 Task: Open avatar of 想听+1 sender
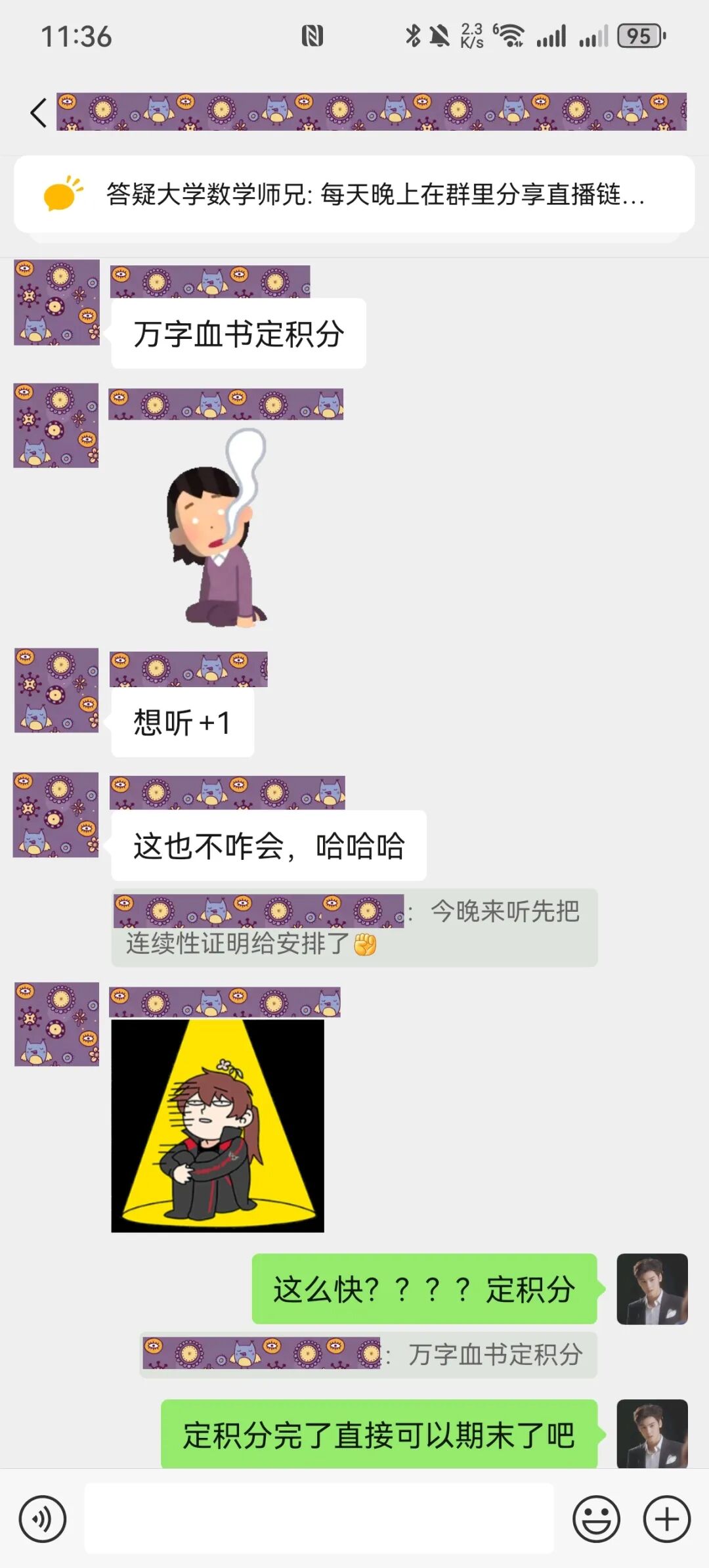(56, 690)
